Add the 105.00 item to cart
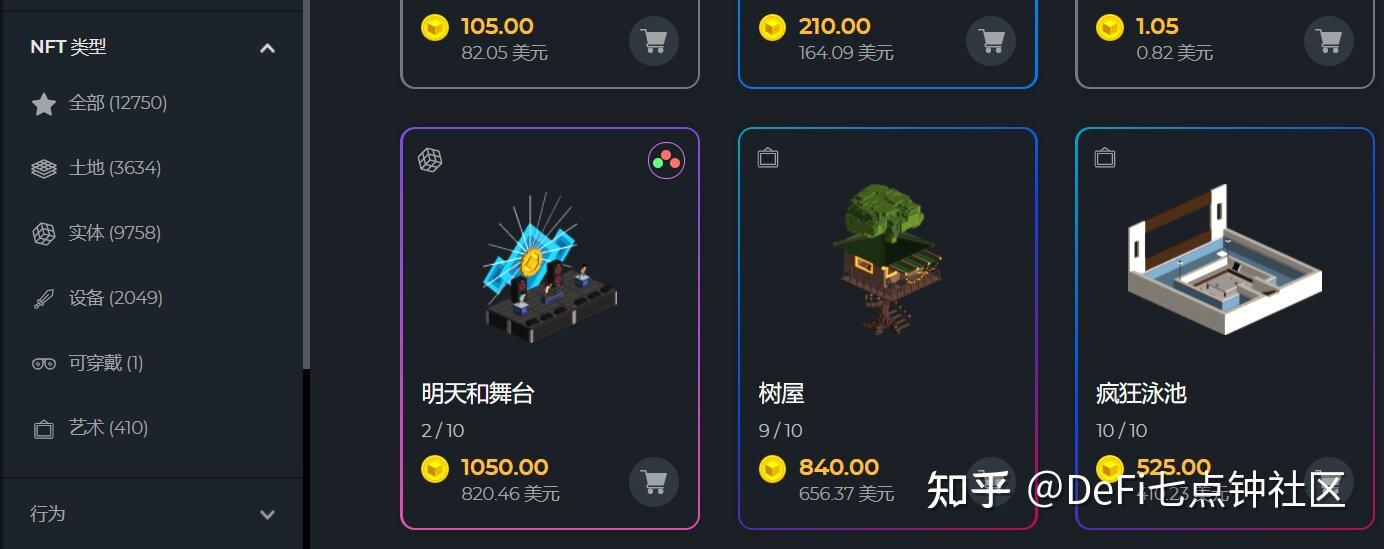The width and height of the screenshot is (1384, 549). (x=654, y=41)
